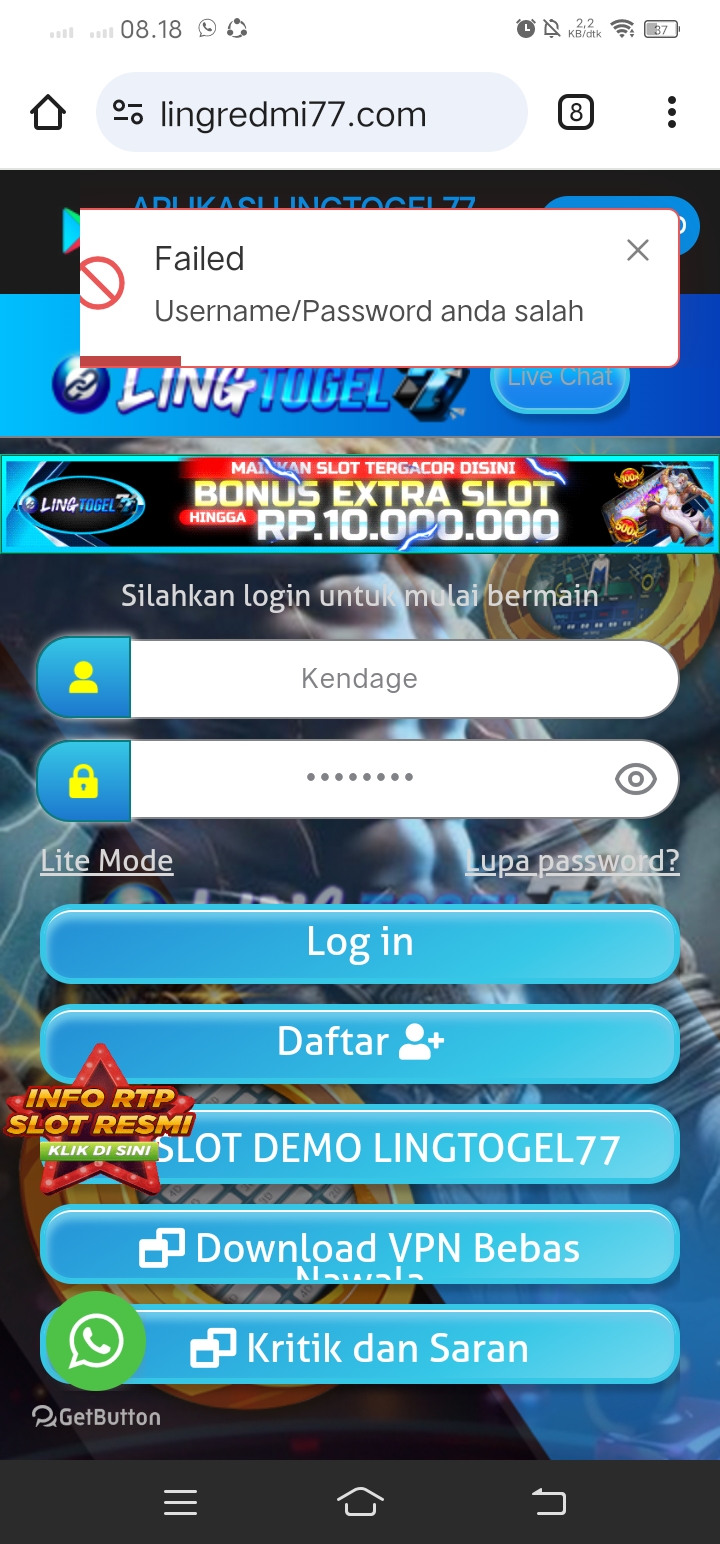Image resolution: width=720 pixels, height=1544 pixels.
Task: Focus the username field
Action: click(x=400, y=679)
